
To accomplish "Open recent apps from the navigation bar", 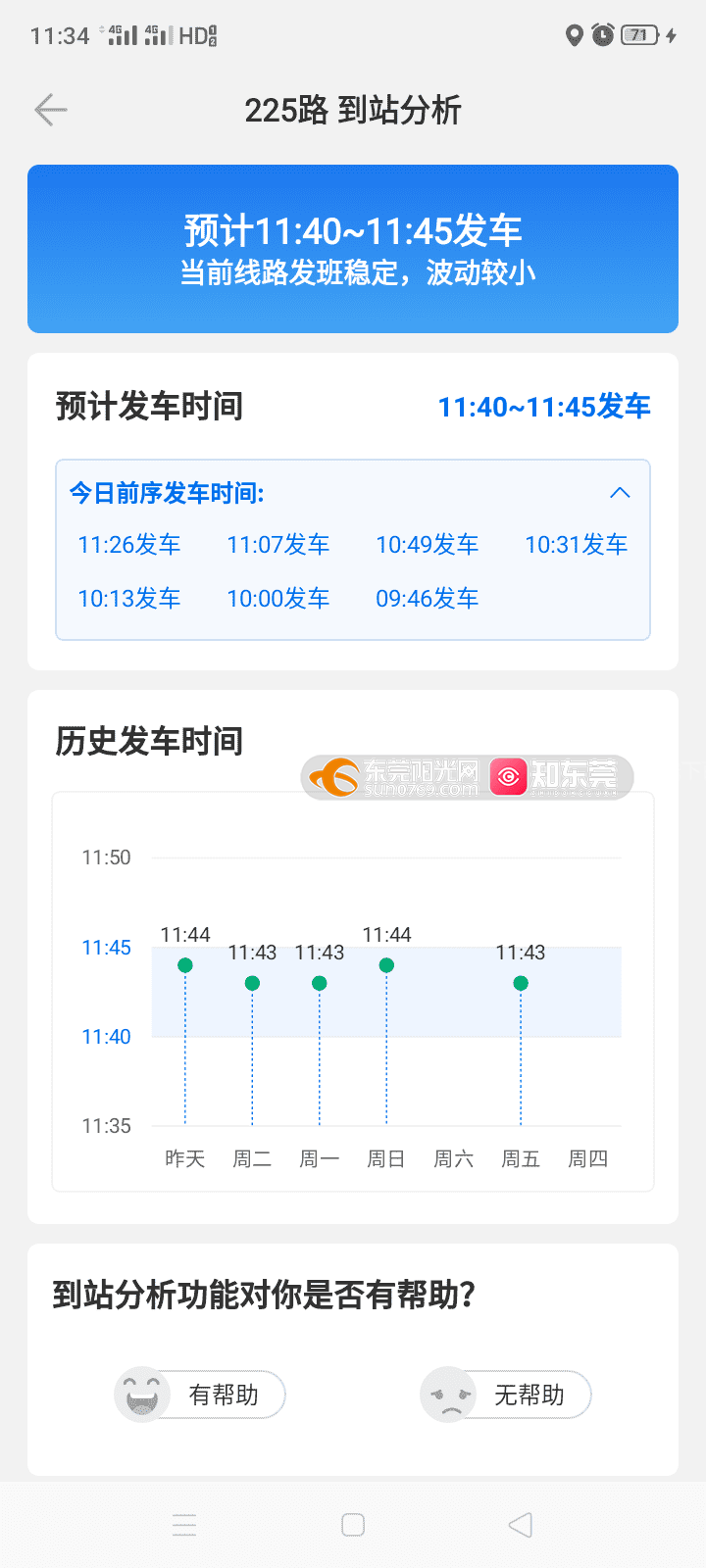I will tap(184, 1525).
